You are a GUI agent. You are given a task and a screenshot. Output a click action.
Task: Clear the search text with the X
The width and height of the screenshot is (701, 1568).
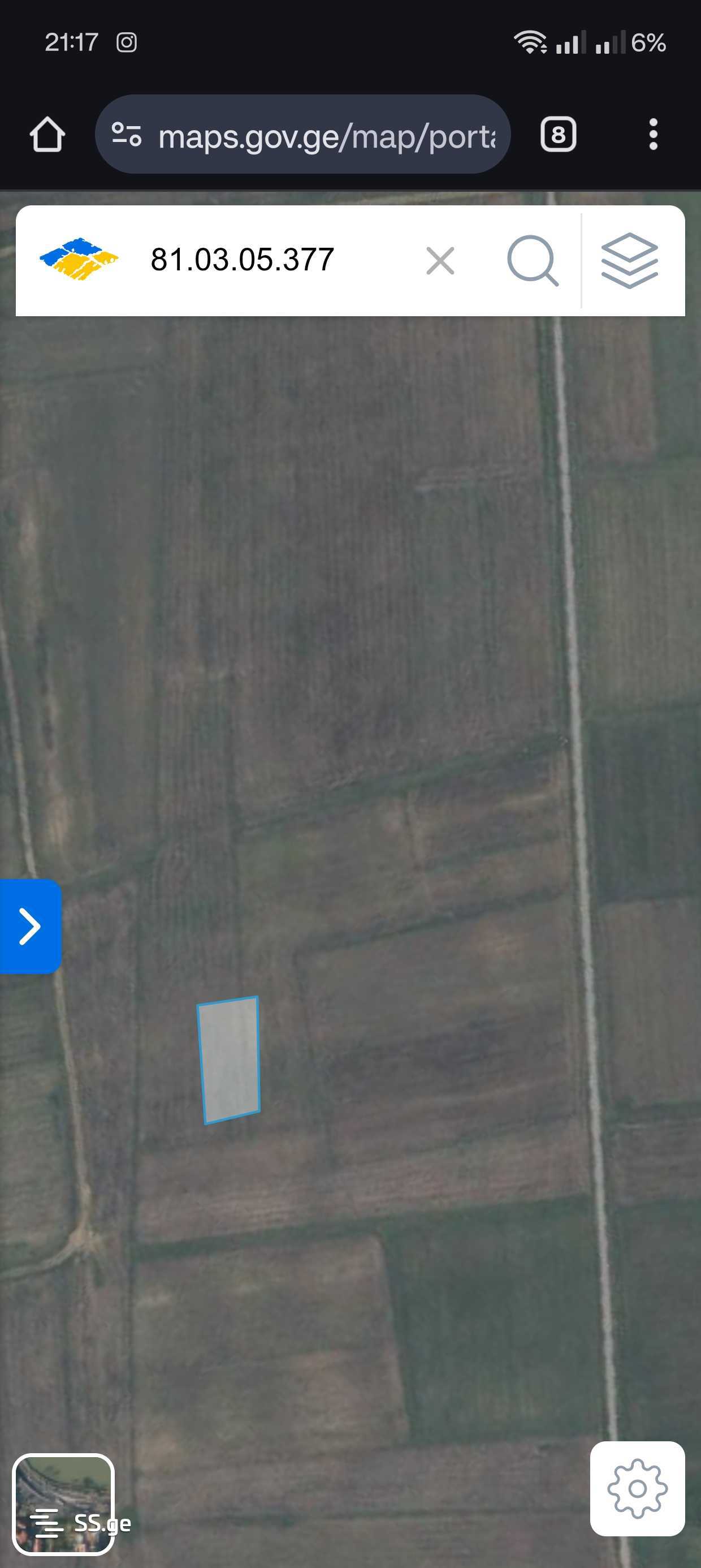pyautogui.click(x=440, y=261)
